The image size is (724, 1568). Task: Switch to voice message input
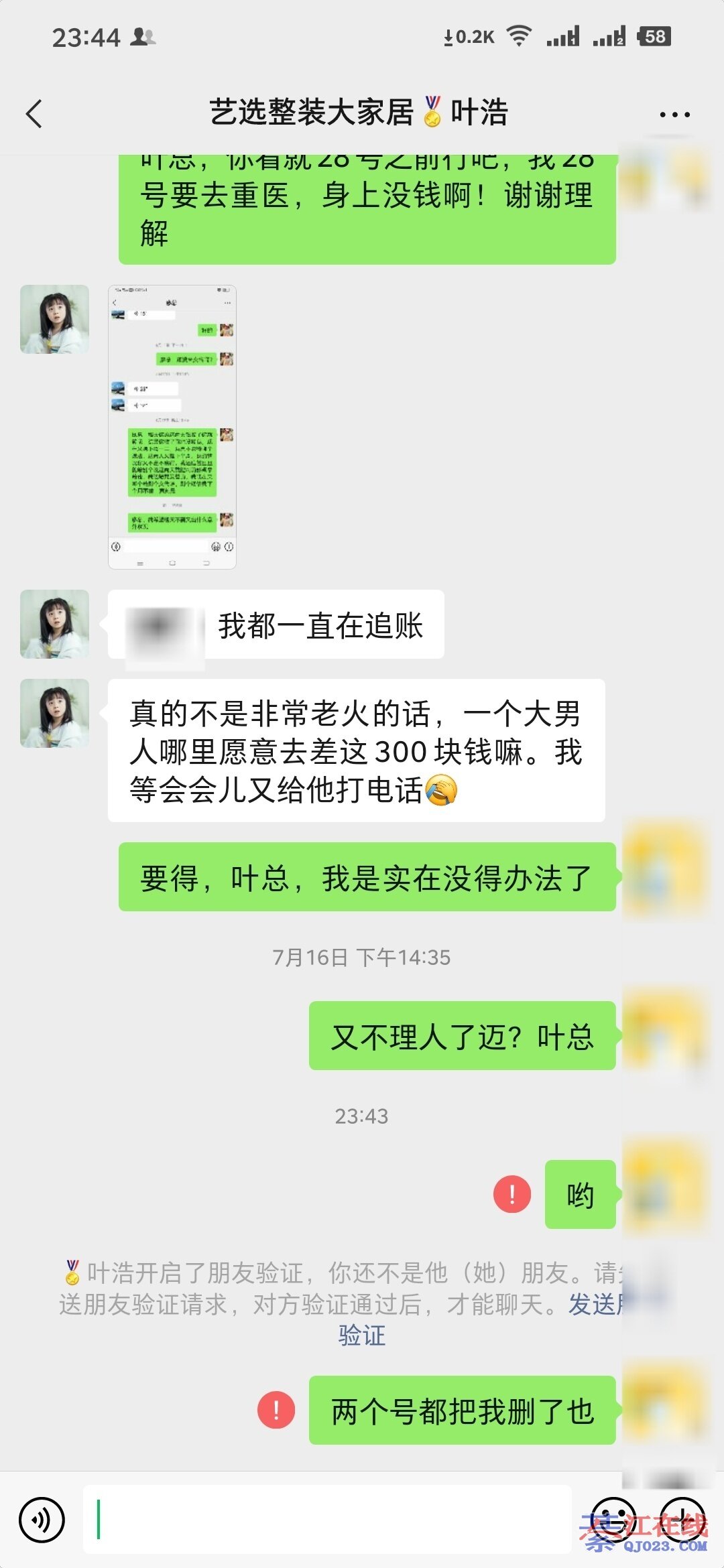[x=42, y=1520]
